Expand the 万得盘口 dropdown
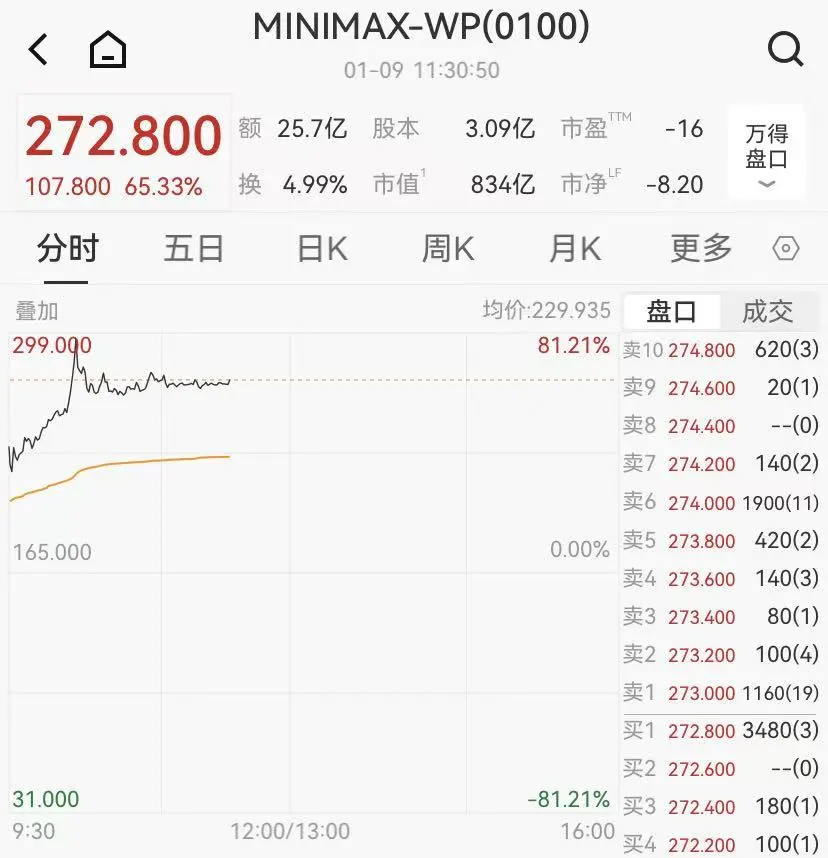Screen dimensions: 828x858 click(766, 153)
